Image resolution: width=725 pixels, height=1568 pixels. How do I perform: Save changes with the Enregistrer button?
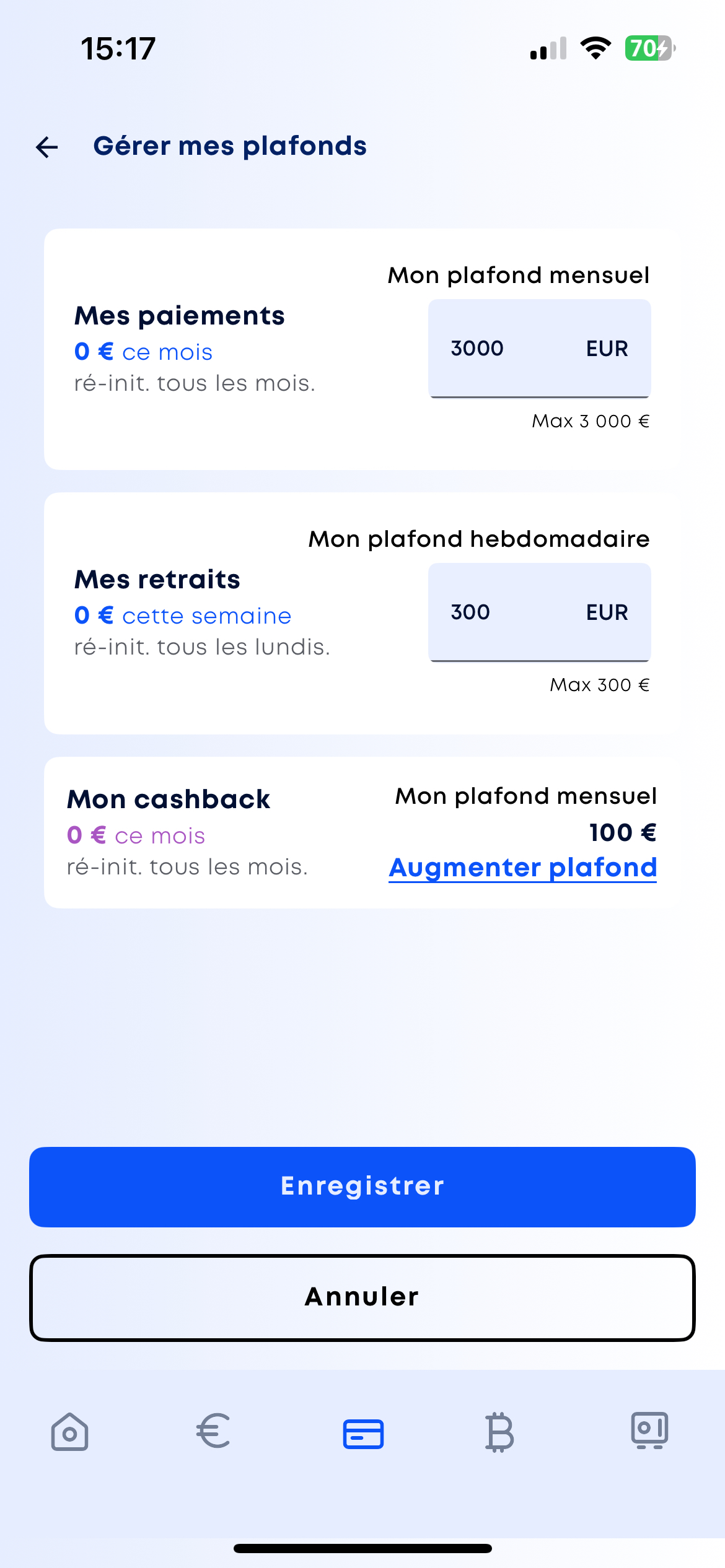pos(362,1187)
